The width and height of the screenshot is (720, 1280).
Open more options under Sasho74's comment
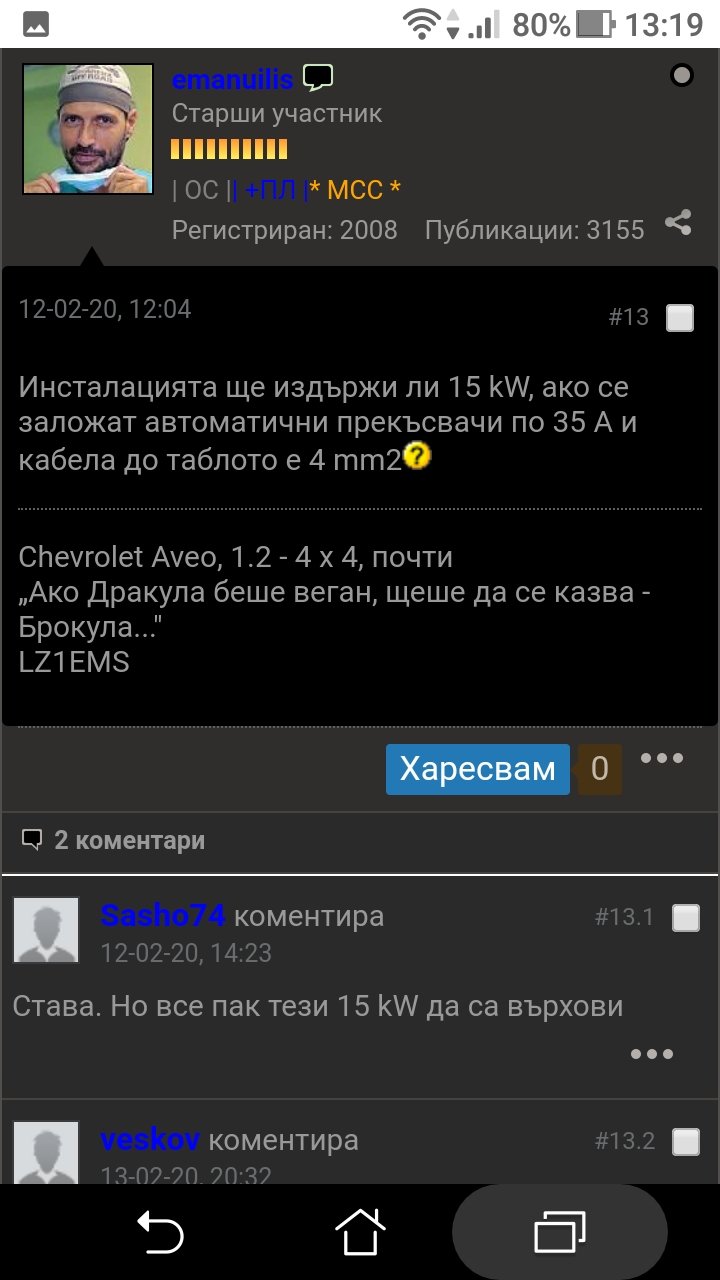(652, 1054)
